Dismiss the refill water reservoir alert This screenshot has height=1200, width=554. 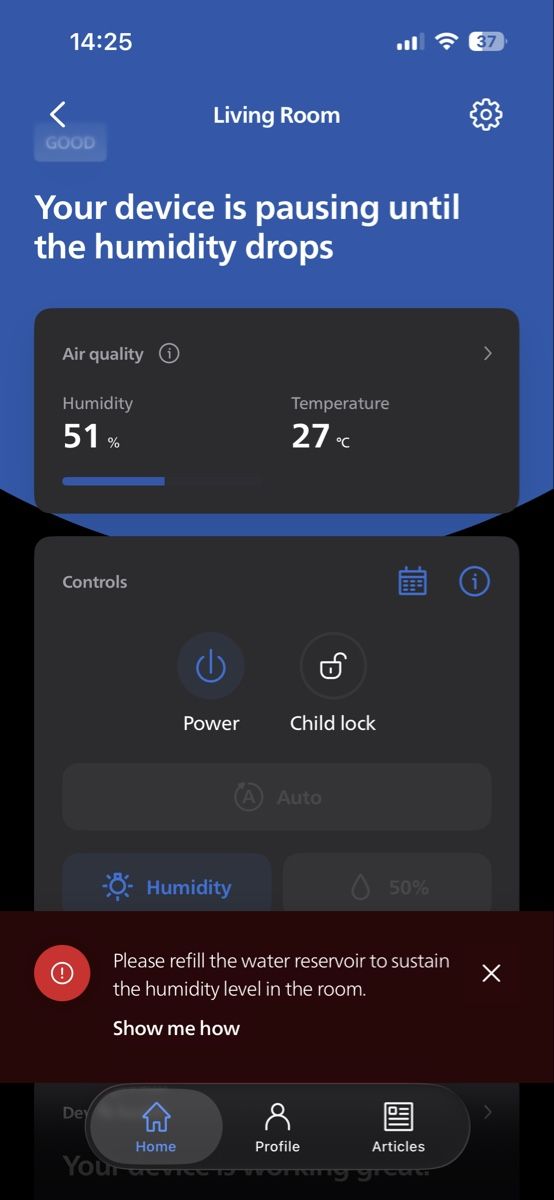click(x=491, y=973)
